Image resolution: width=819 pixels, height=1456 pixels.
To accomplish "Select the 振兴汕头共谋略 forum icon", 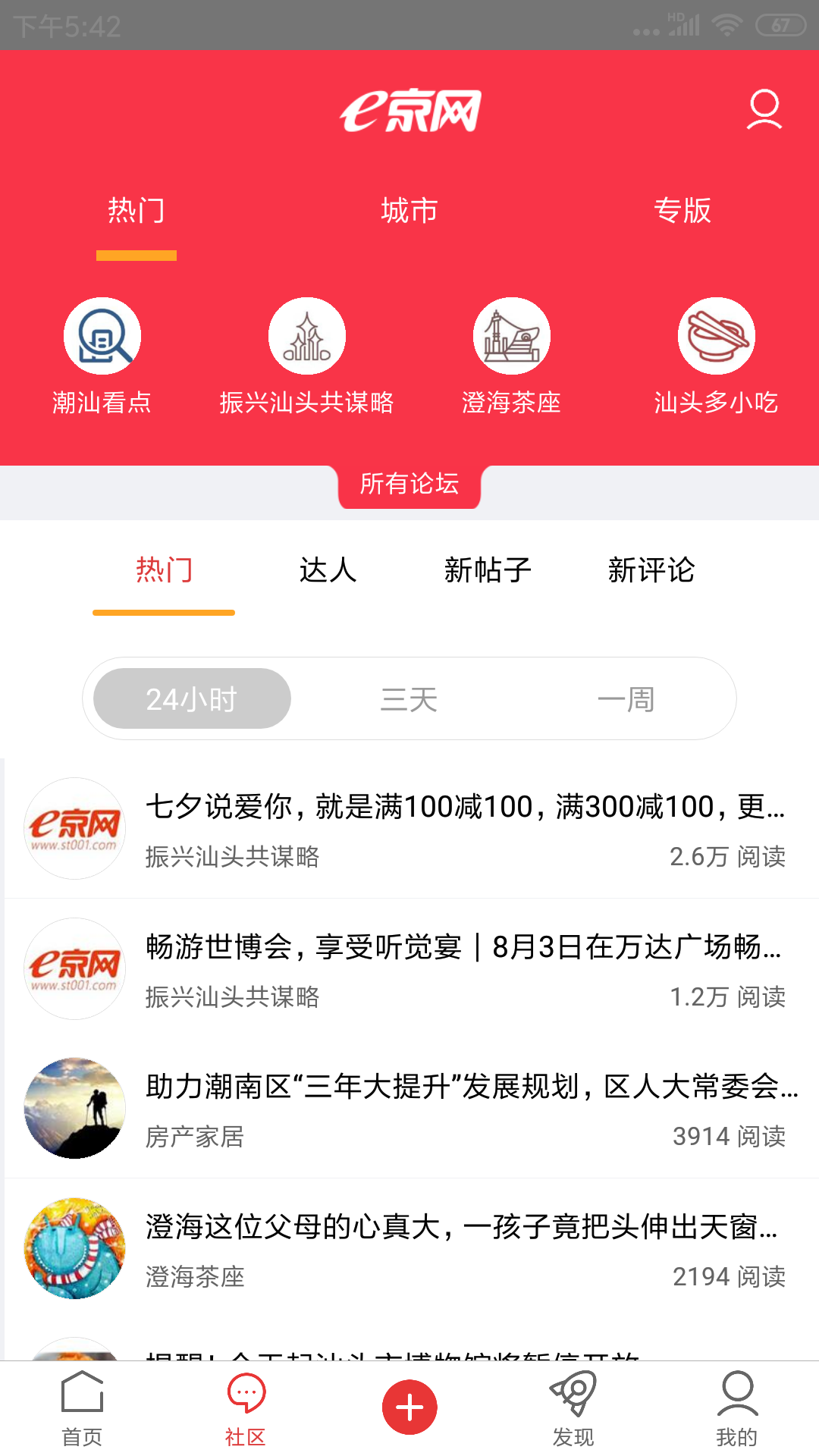I will [307, 334].
